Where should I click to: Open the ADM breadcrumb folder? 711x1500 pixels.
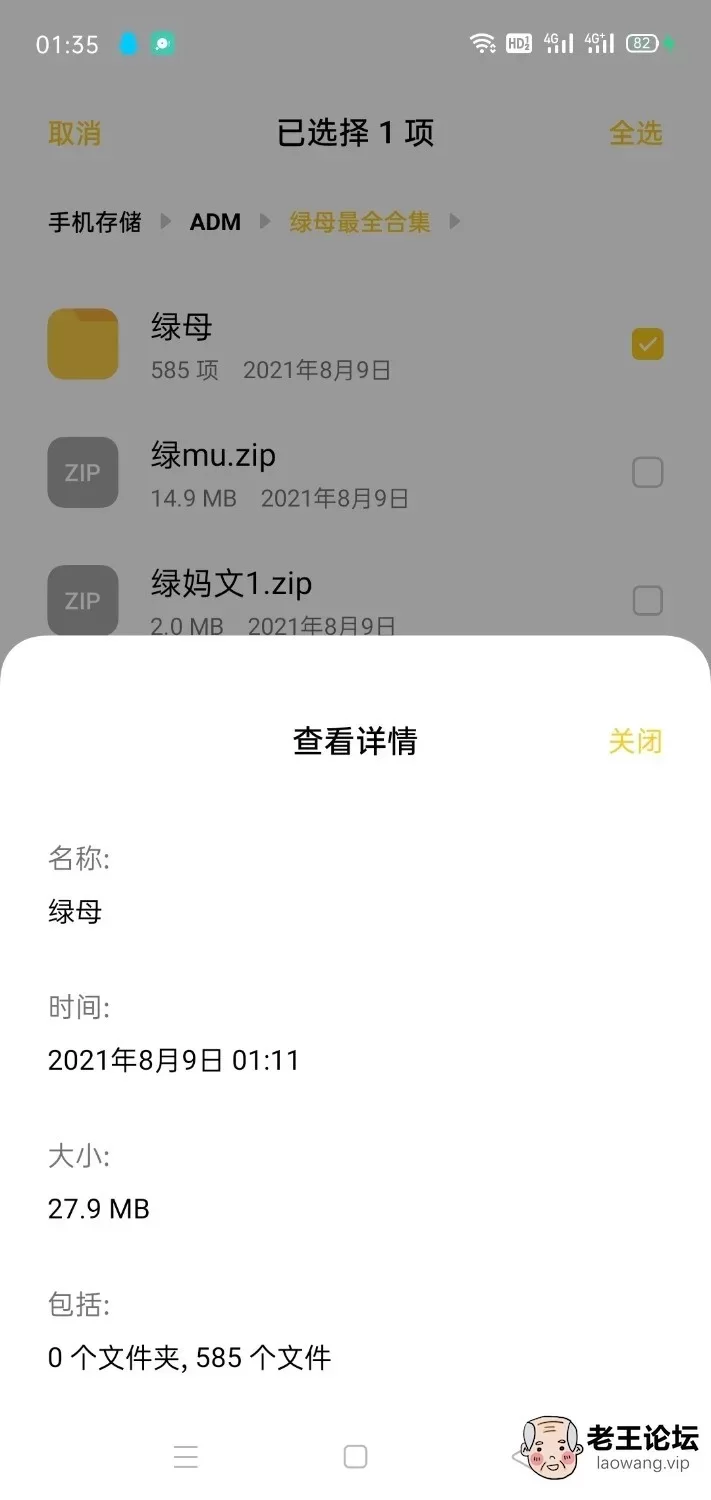tap(215, 222)
